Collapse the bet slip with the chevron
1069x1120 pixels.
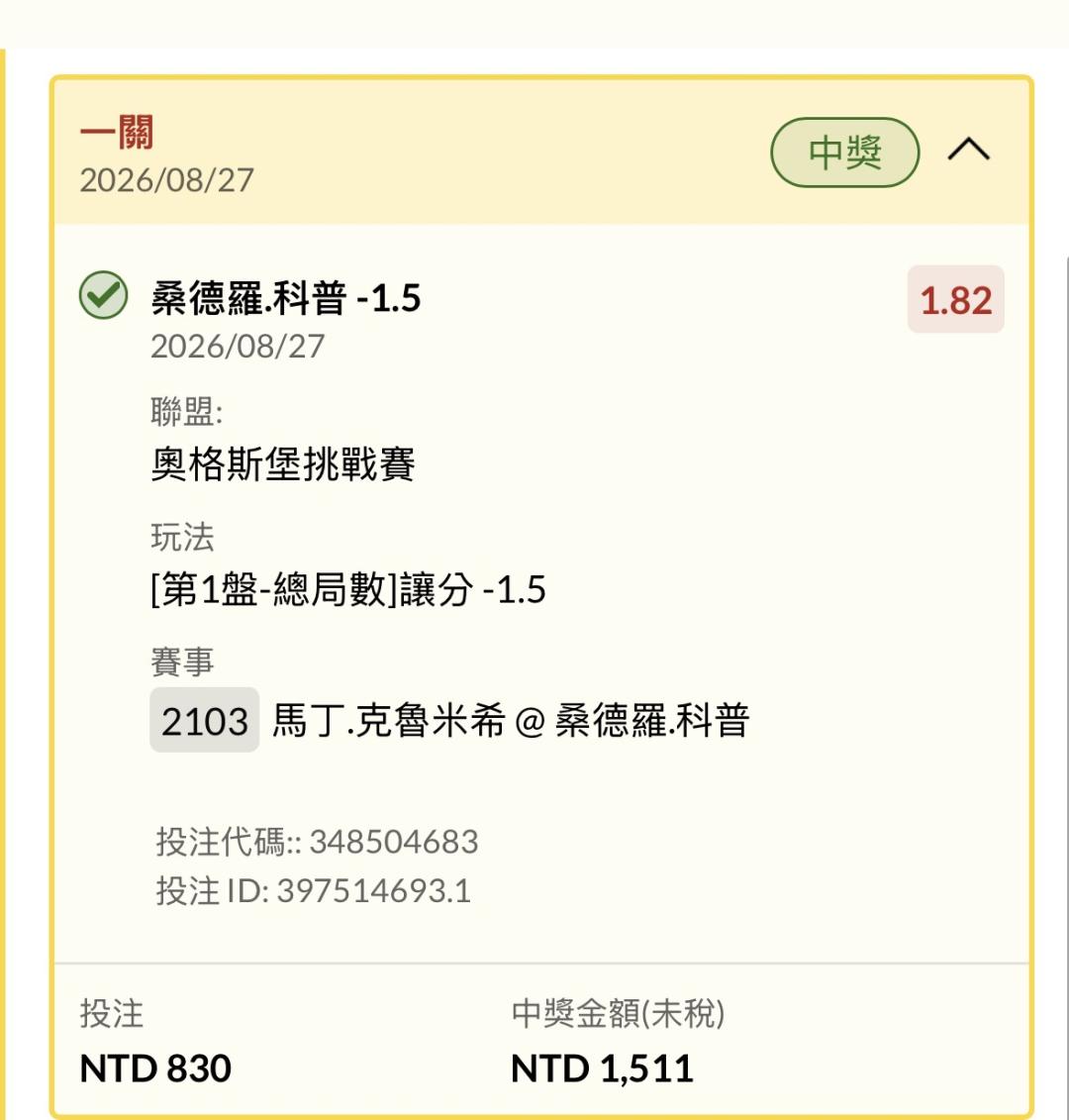tap(968, 150)
